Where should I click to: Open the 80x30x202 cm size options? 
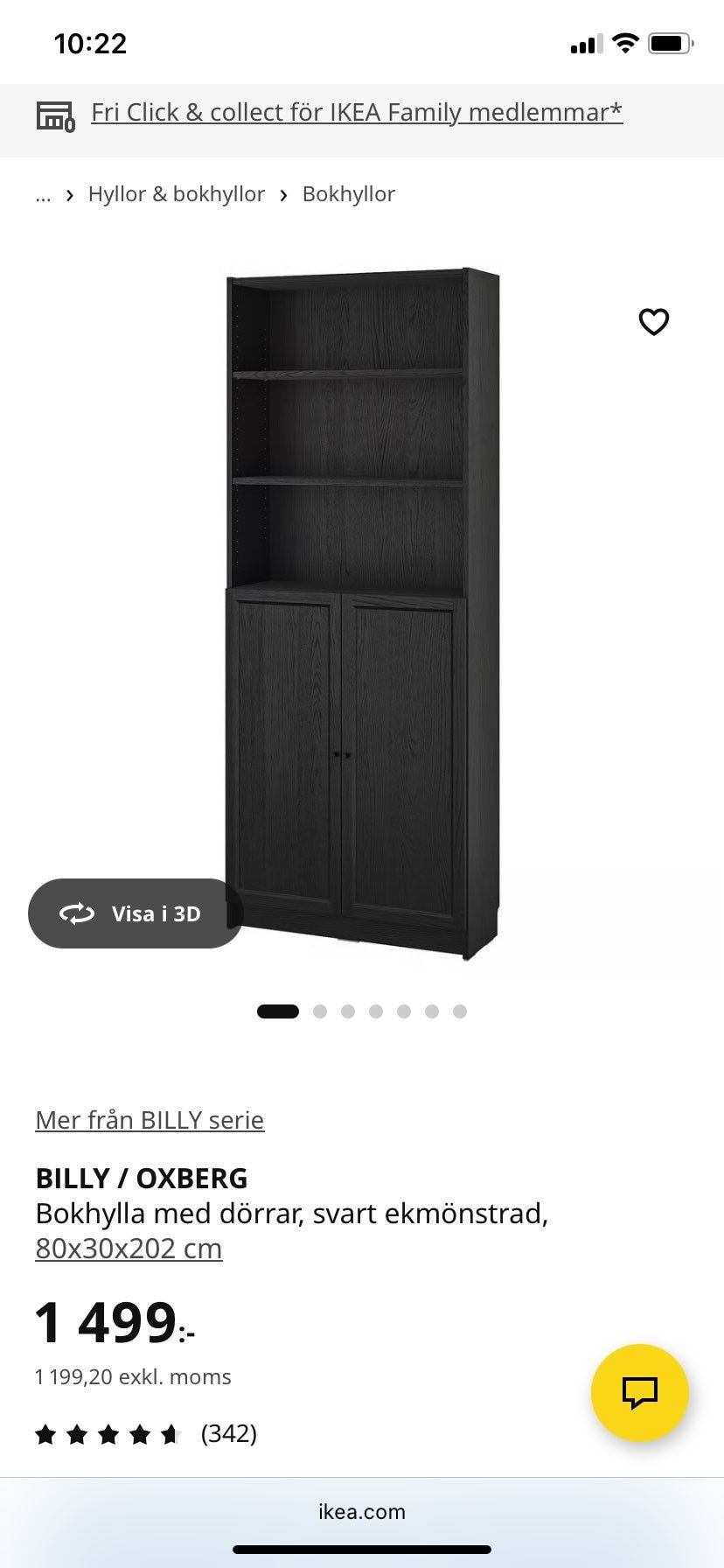(x=127, y=1248)
